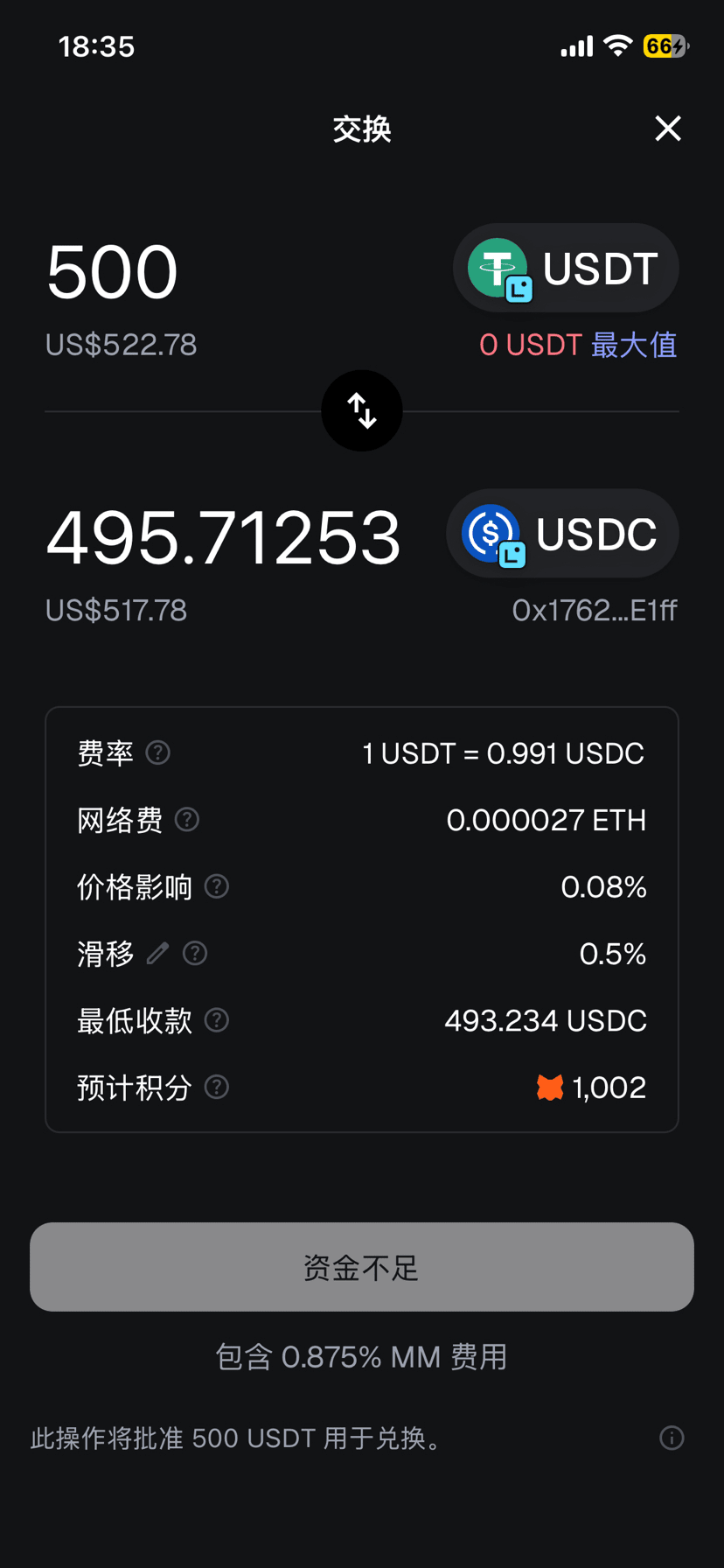Close the 交换 swap screen

pyautogui.click(x=668, y=129)
